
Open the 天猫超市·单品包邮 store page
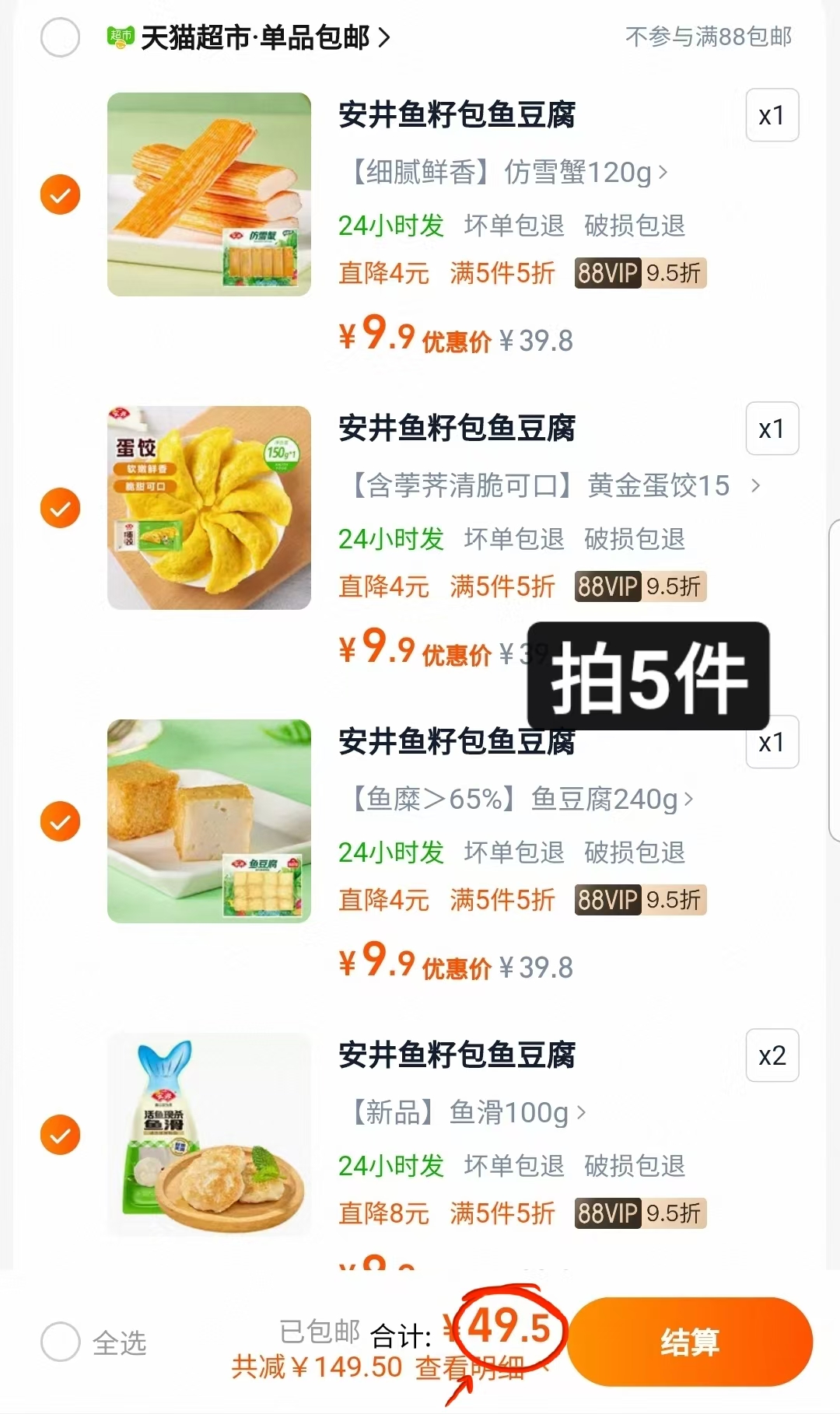pyautogui.click(x=257, y=37)
